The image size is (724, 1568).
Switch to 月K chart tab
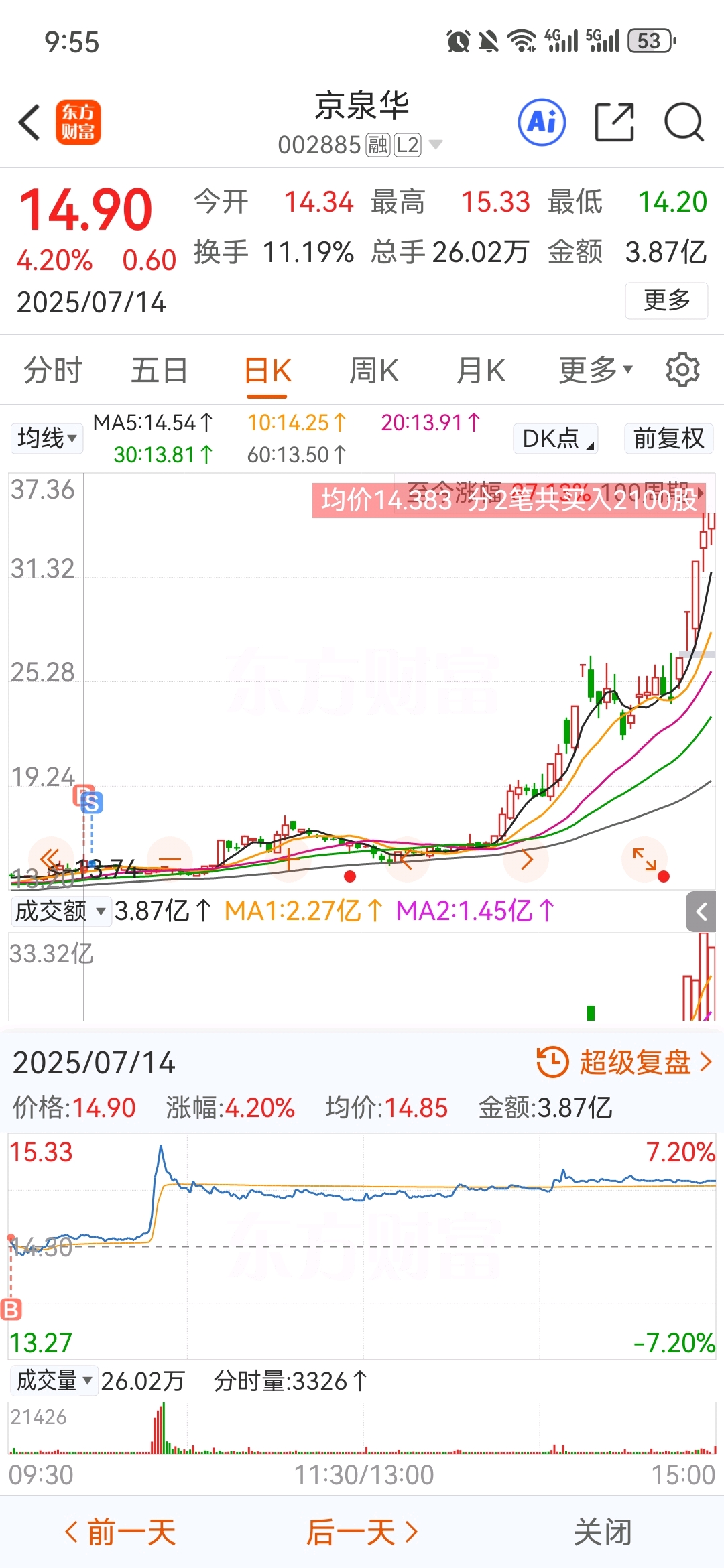click(481, 370)
